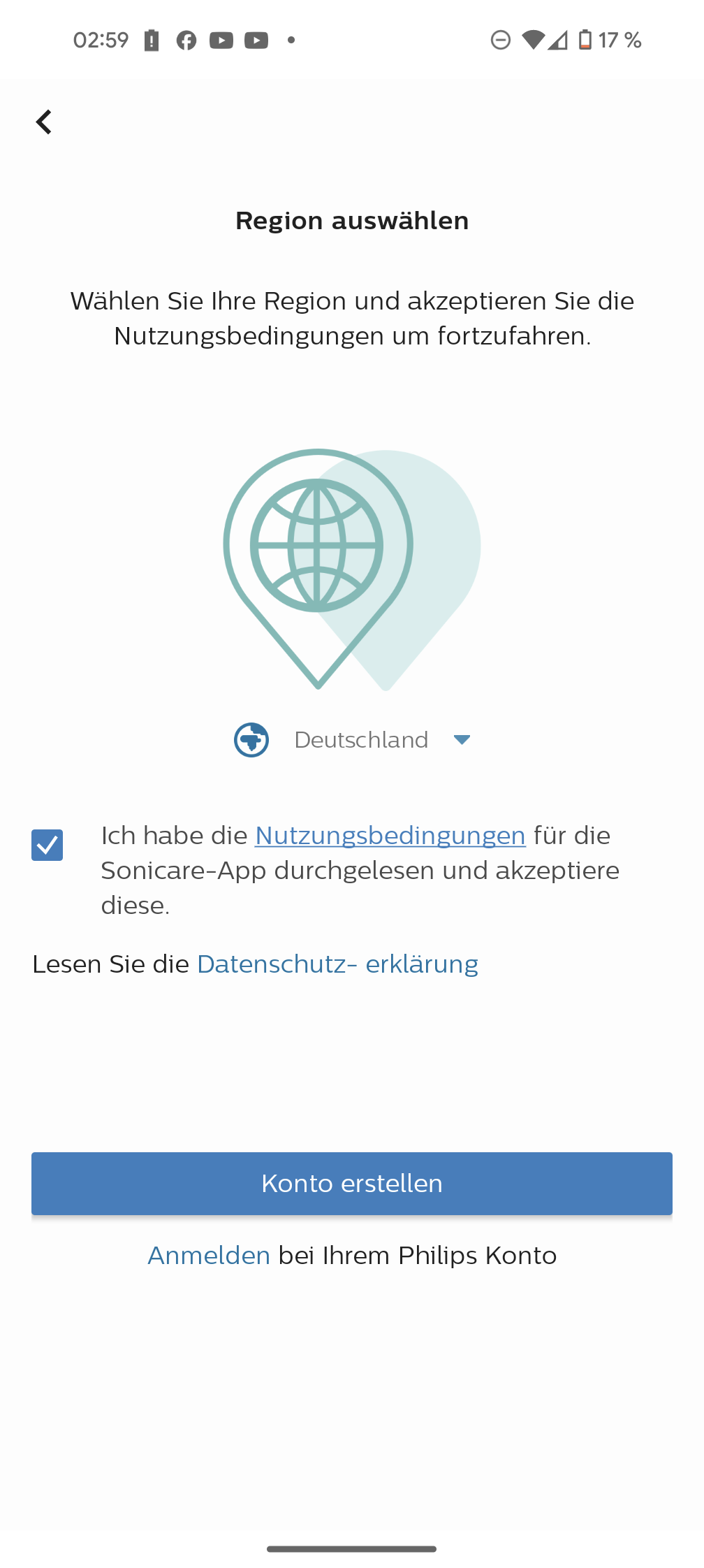
Task: Select Anmelden to sign in
Action: [209, 1256]
